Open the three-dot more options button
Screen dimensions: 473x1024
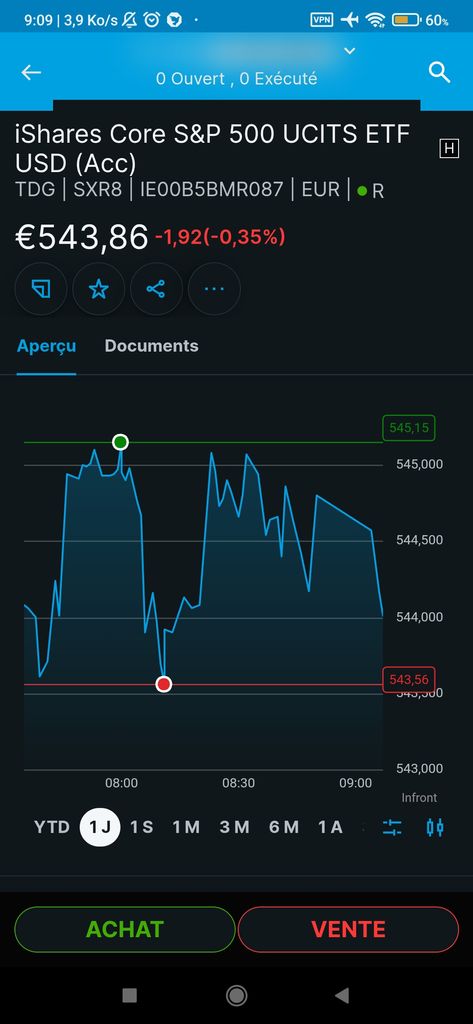pos(214,289)
